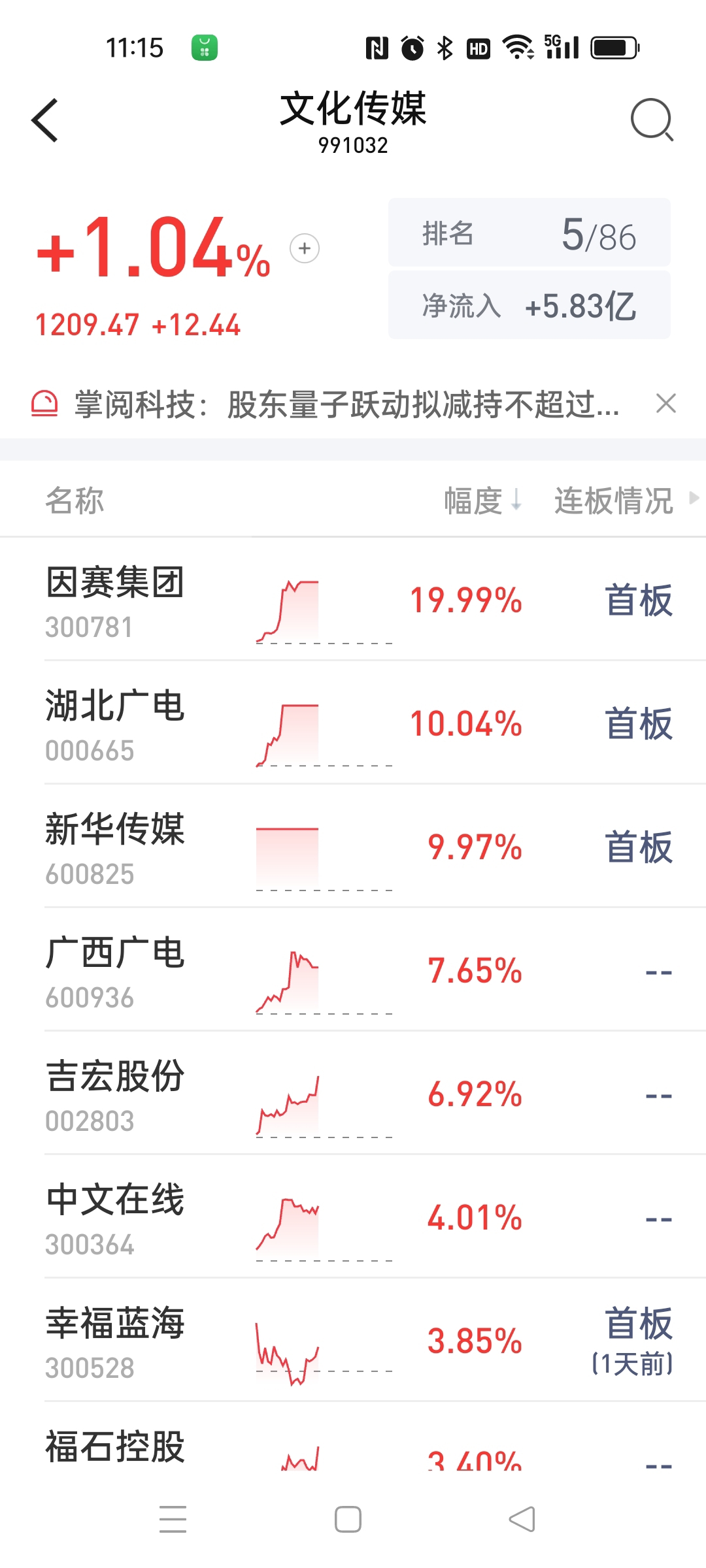Tap the system home button

[348, 1519]
